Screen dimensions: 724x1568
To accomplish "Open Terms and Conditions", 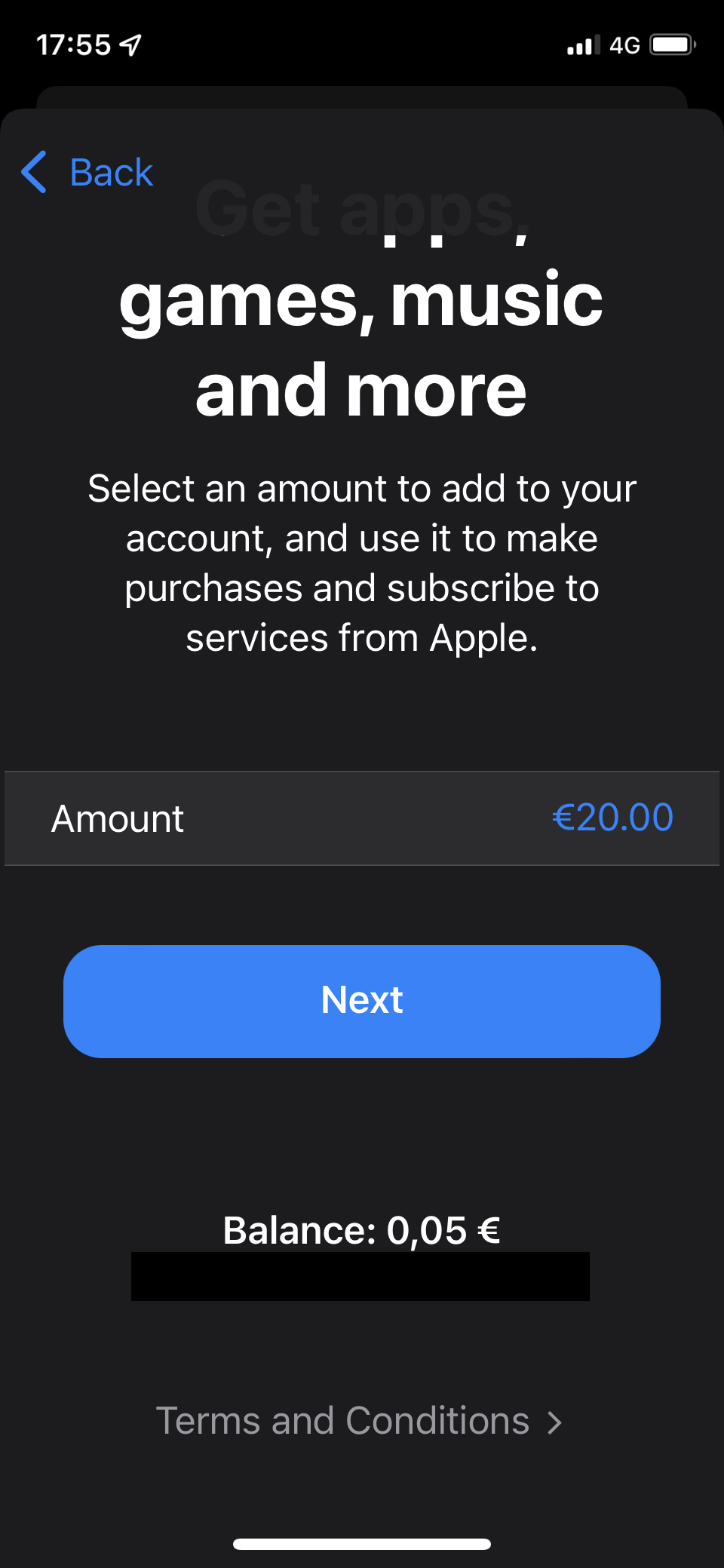I will point(360,1421).
